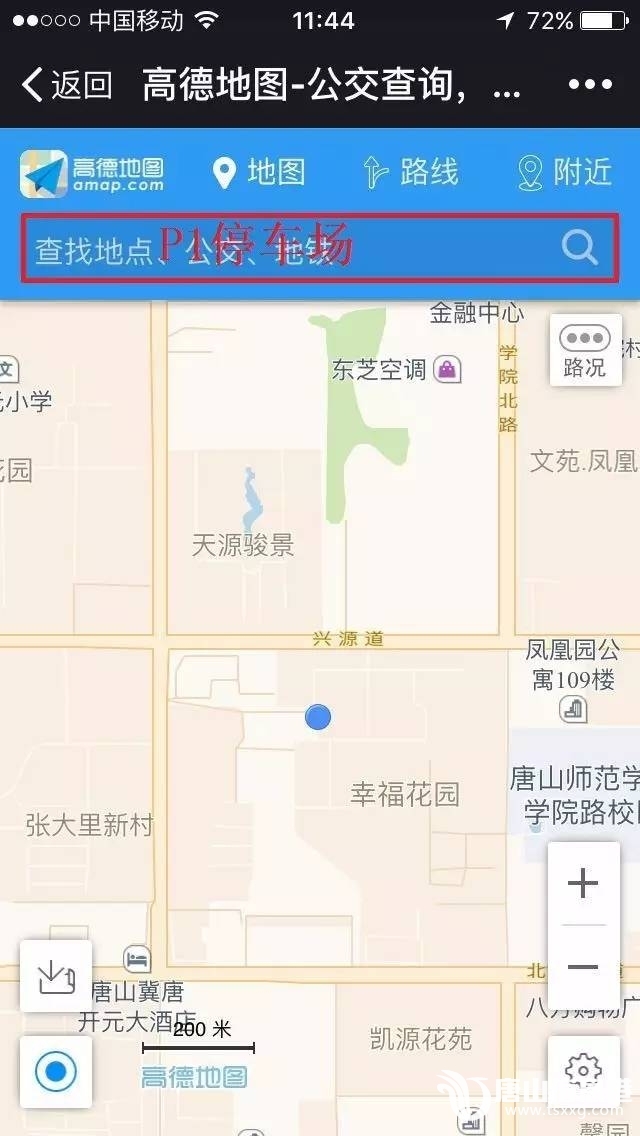Screen dimensions: 640x1136
Task: Zoom out with the minus button
Action: tap(583, 967)
